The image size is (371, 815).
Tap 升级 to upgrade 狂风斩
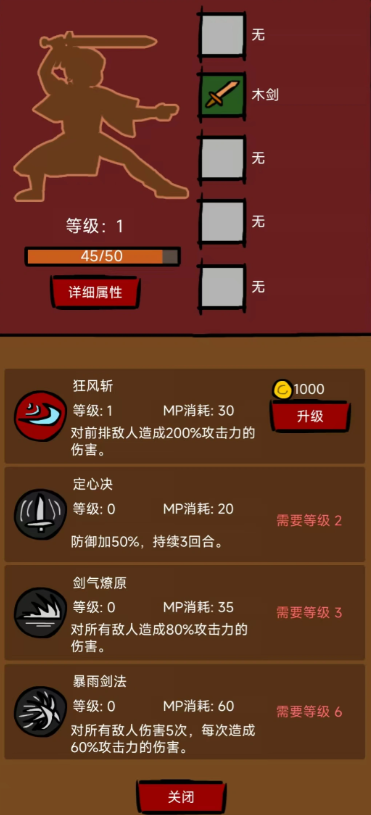(310, 416)
